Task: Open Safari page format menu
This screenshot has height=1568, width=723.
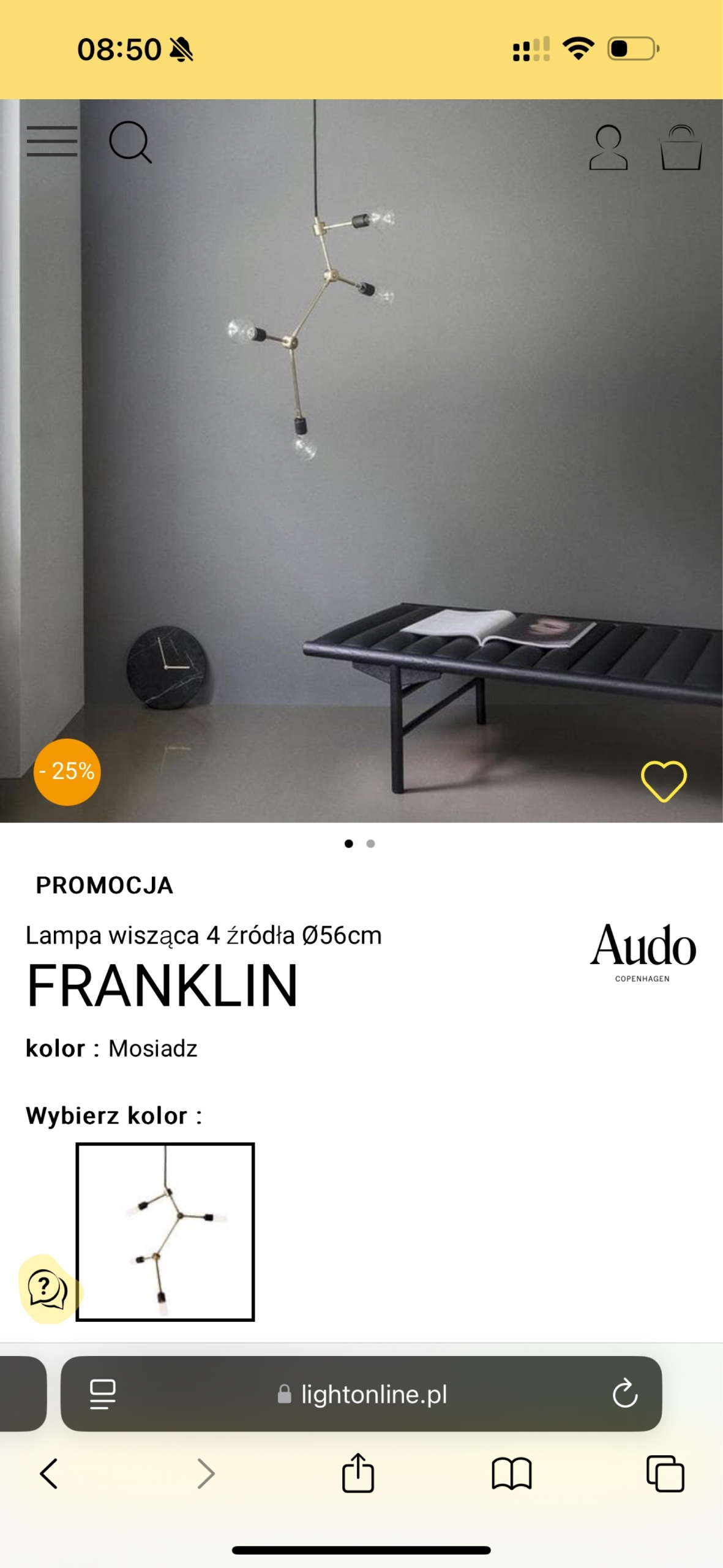Action: point(103,1395)
